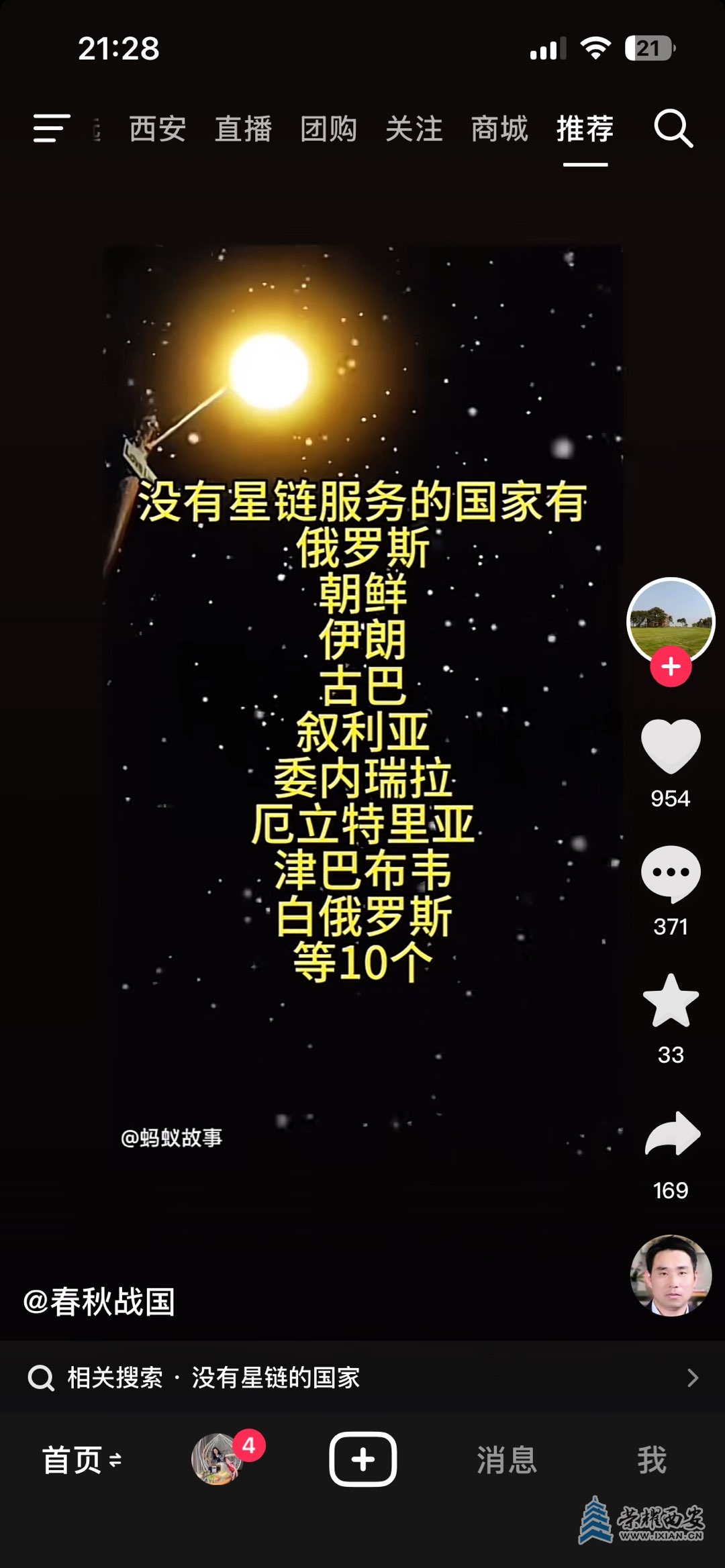Switch to the 西安 tab

point(157,129)
